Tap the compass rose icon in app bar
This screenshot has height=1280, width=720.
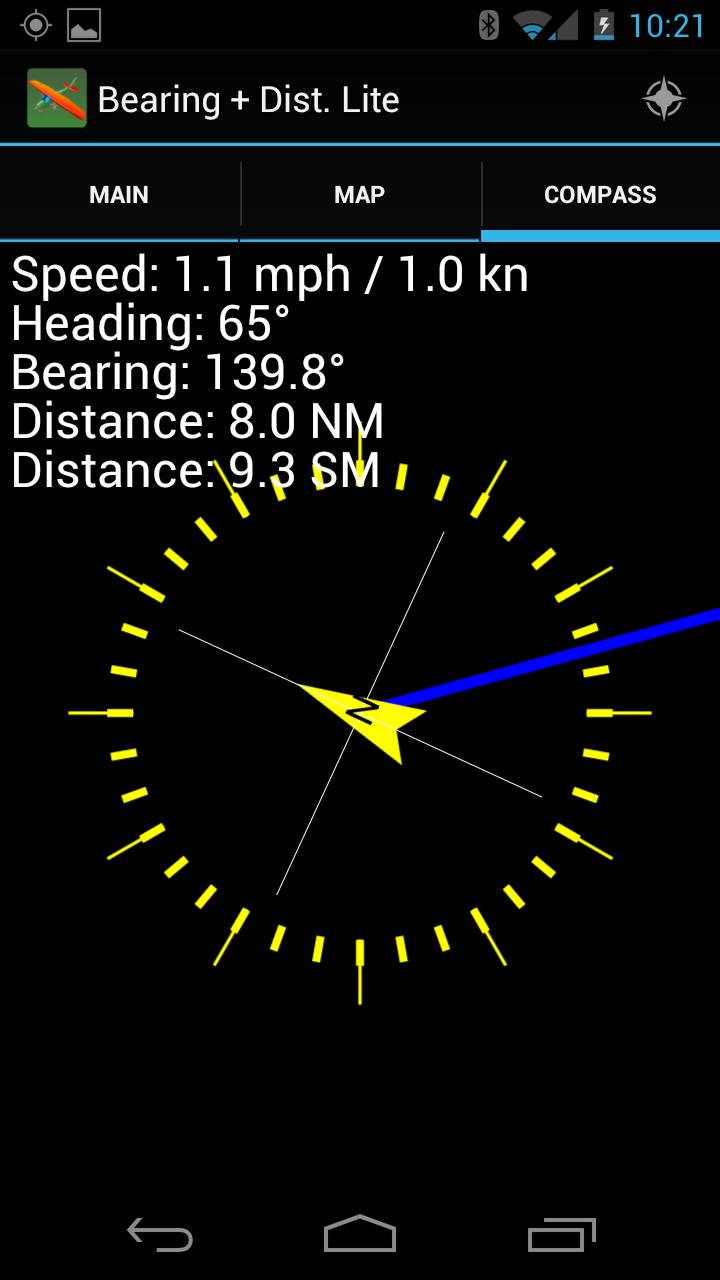point(663,99)
